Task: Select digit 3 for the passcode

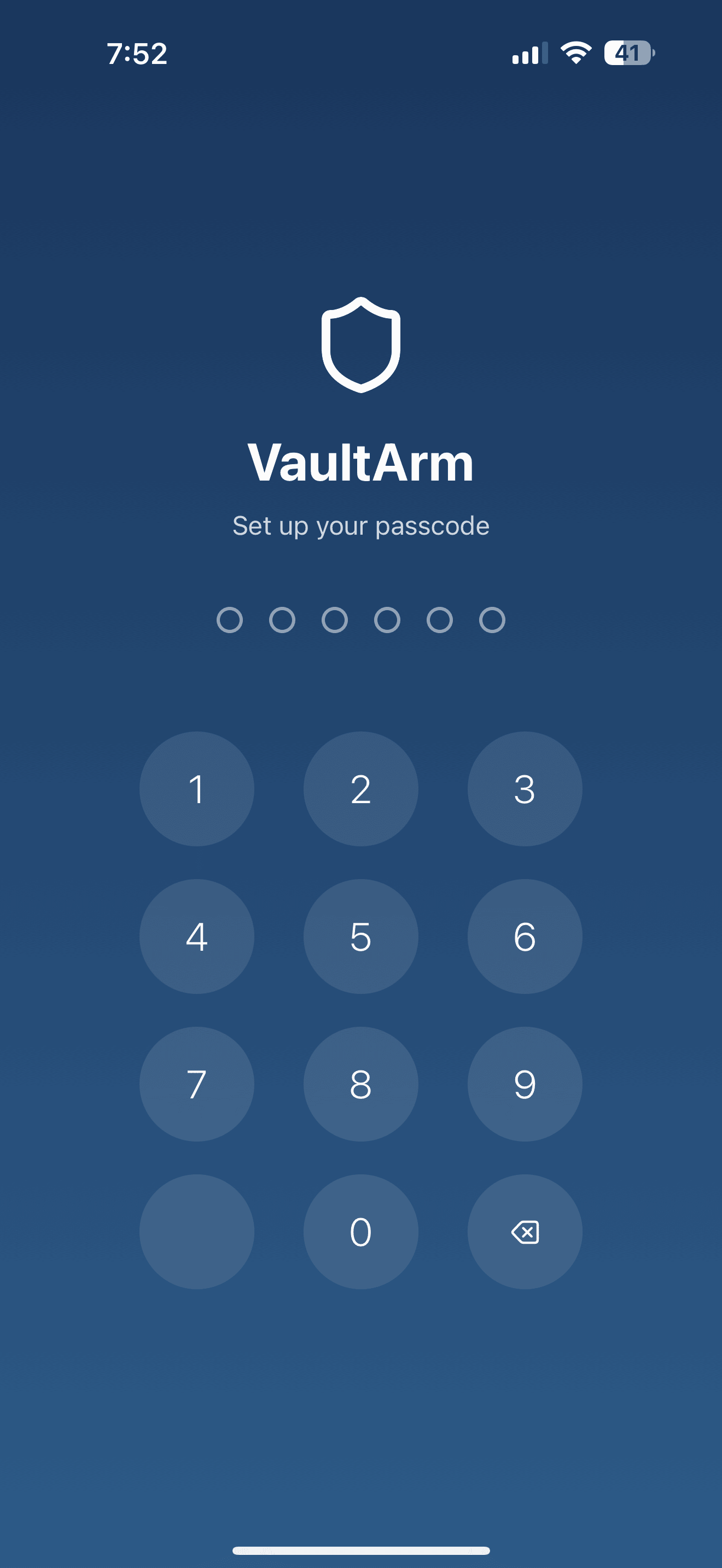Action: pyautogui.click(x=525, y=789)
